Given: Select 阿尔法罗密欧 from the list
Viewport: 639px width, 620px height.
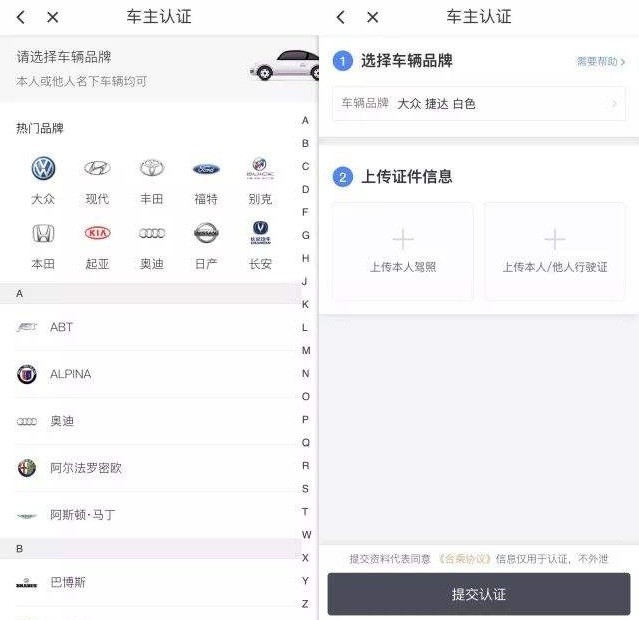Looking at the screenshot, I should pyautogui.click(x=150, y=468).
